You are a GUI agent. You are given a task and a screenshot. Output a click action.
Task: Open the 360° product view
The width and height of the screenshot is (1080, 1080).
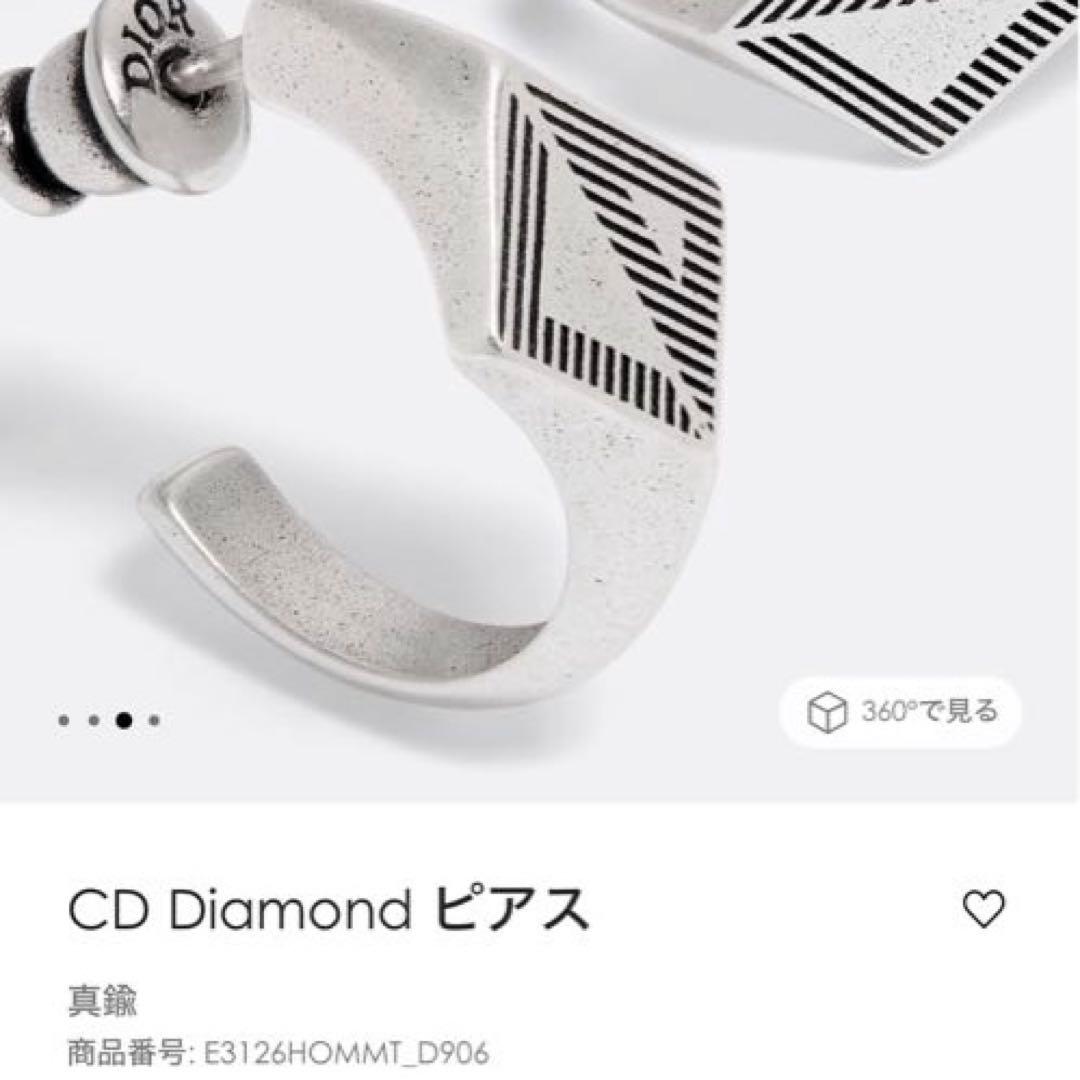[x=902, y=713]
